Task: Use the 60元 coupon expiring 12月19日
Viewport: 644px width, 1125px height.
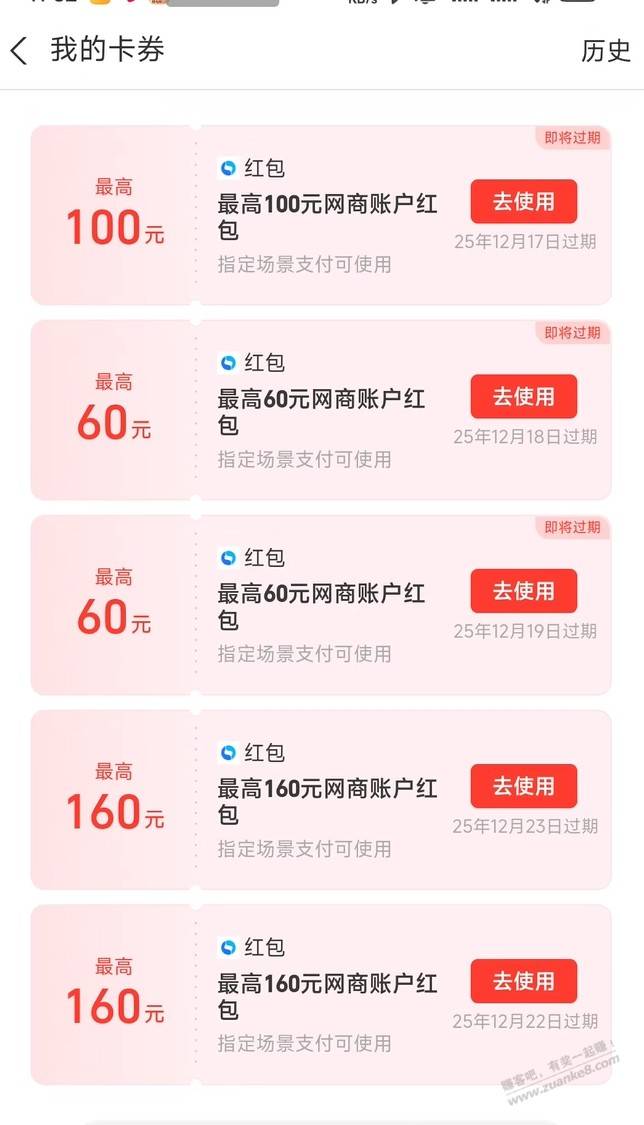Action: coord(523,591)
